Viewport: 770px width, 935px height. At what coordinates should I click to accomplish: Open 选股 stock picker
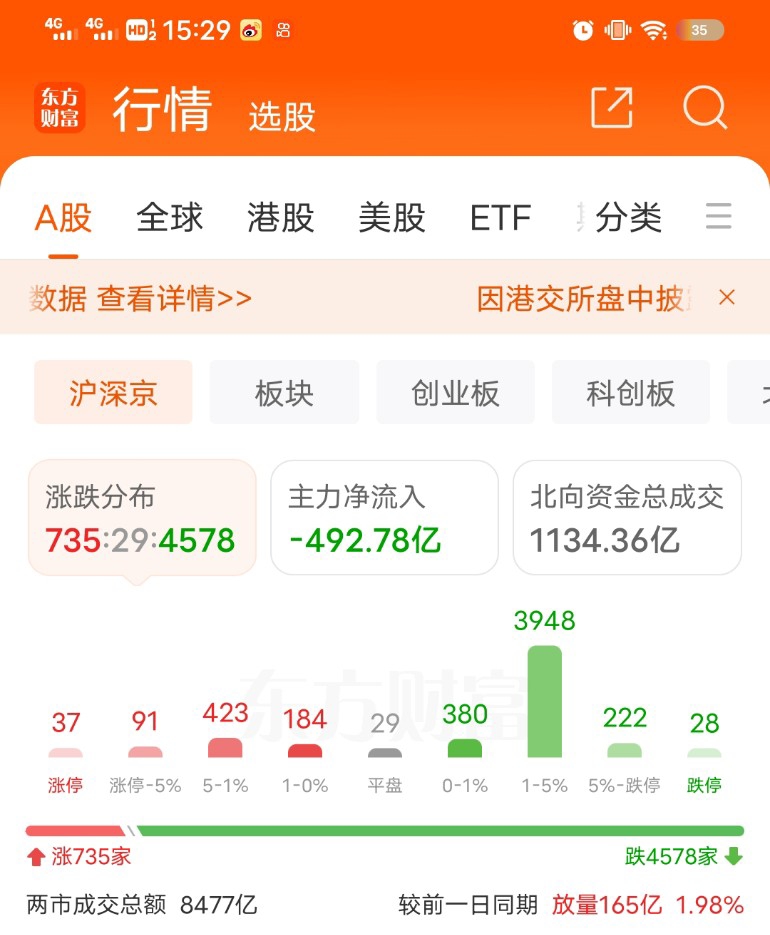click(280, 115)
